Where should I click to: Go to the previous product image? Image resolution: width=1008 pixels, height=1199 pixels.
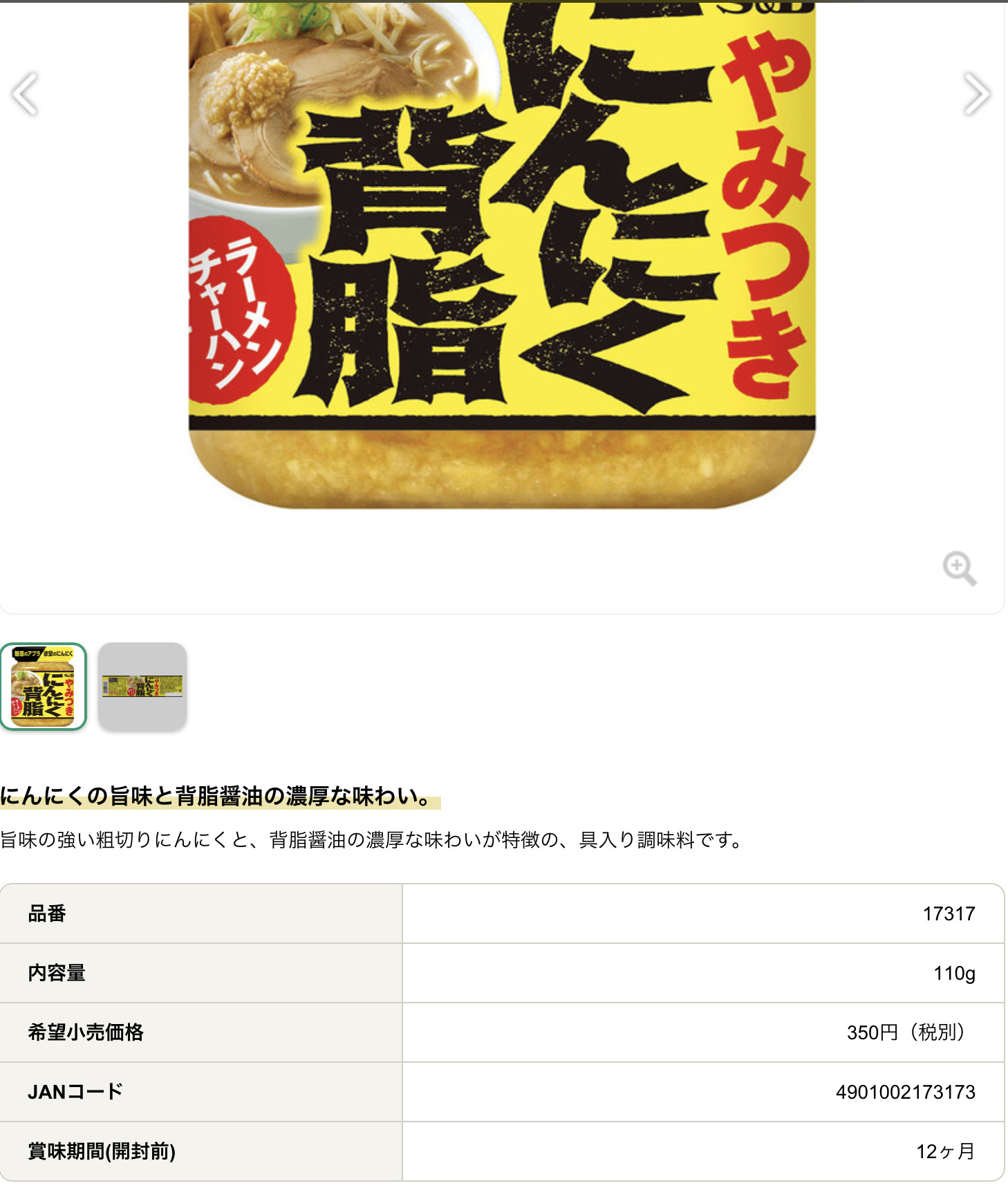[25, 93]
